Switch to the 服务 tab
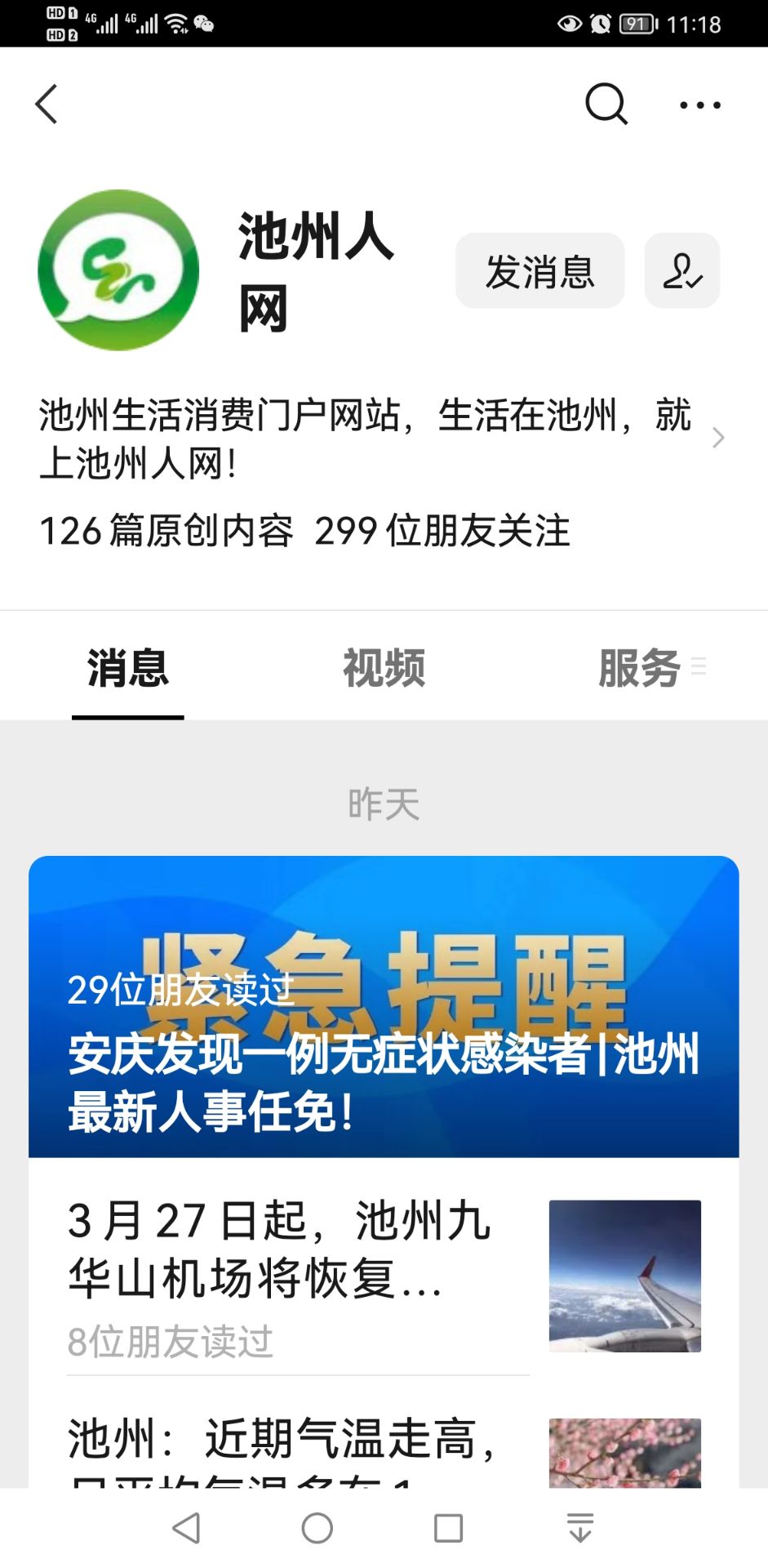This screenshot has width=768, height=1568. (640, 668)
